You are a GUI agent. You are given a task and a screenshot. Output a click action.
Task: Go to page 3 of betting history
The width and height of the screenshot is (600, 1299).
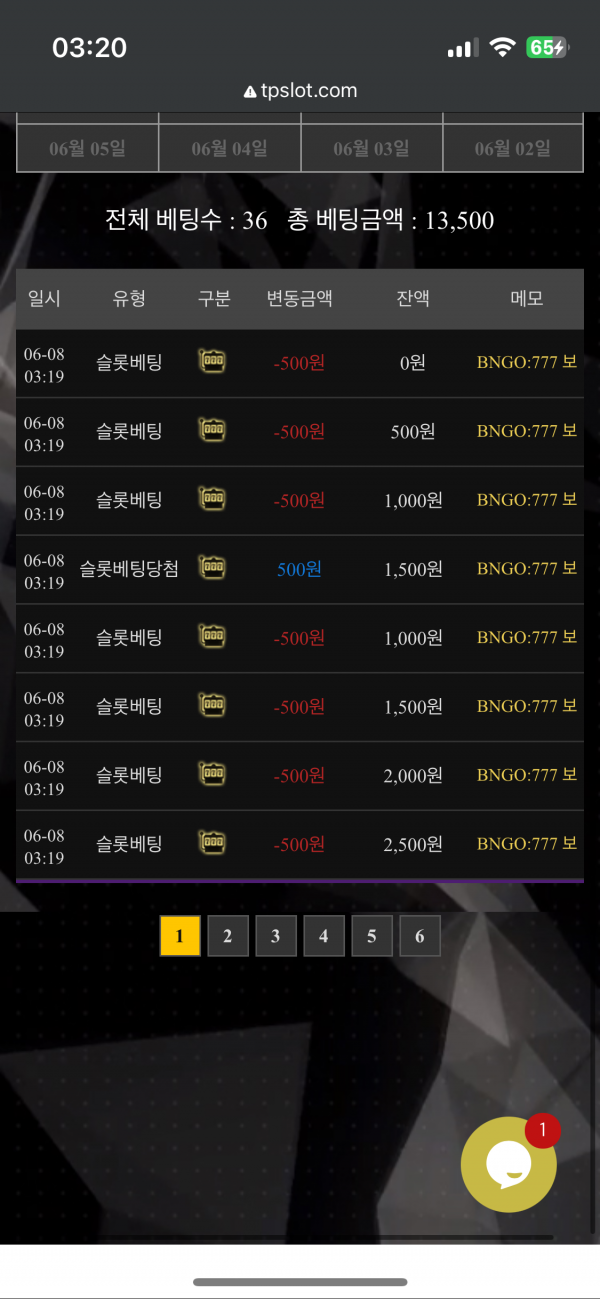(x=276, y=937)
